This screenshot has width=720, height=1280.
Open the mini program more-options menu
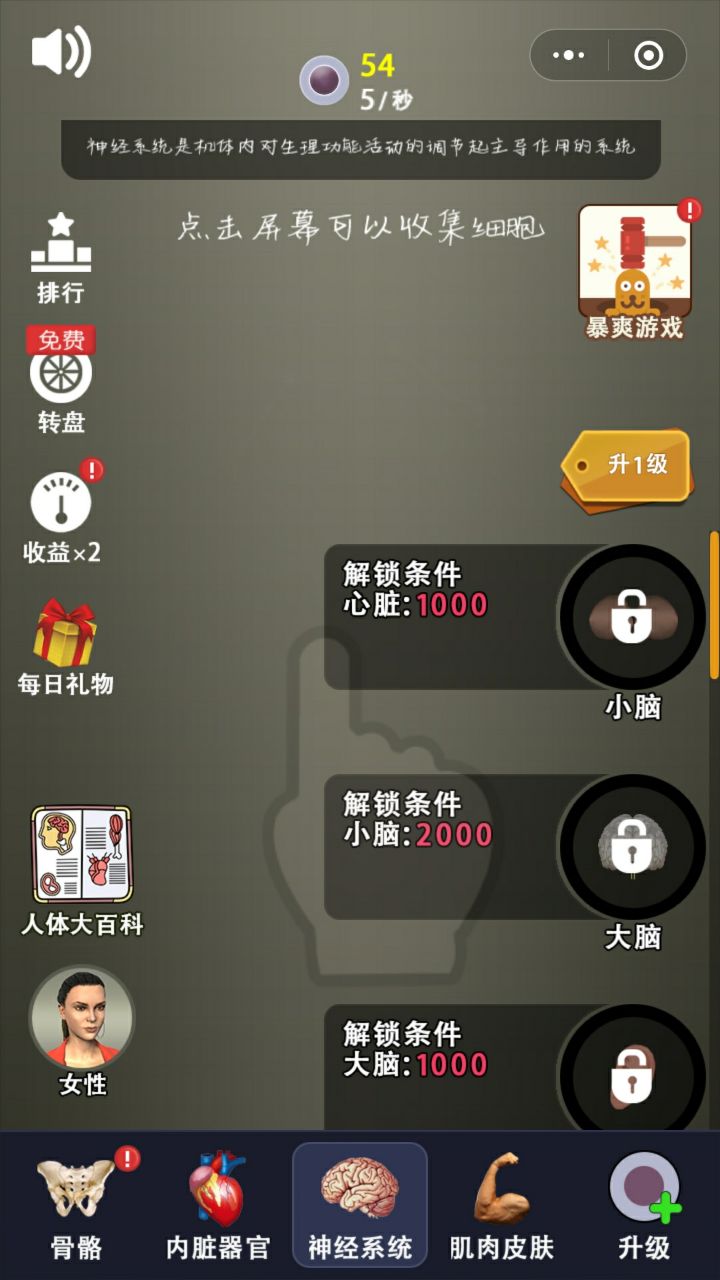pos(568,55)
